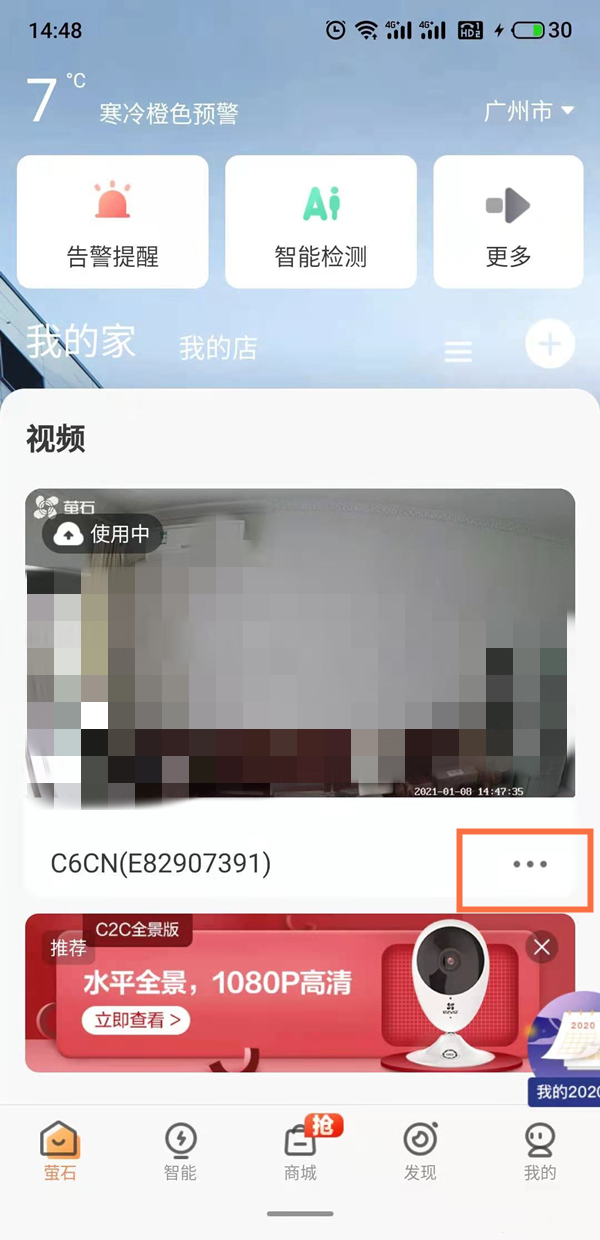Image resolution: width=600 pixels, height=1240 pixels.
Task: Open the 智能检测 AI detection card
Action: (x=320, y=222)
